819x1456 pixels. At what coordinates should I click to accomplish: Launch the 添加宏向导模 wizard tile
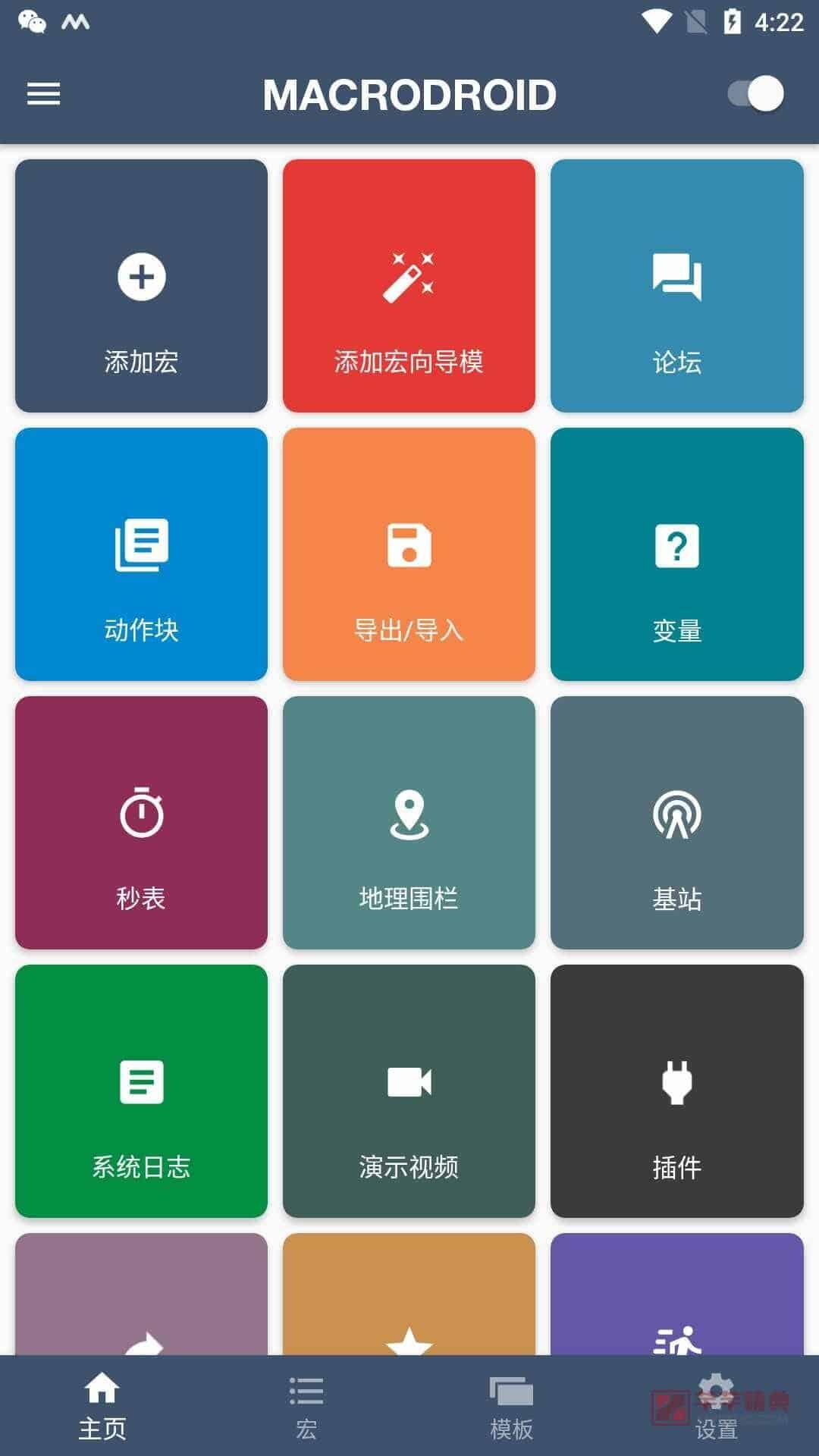pyautogui.click(x=409, y=286)
